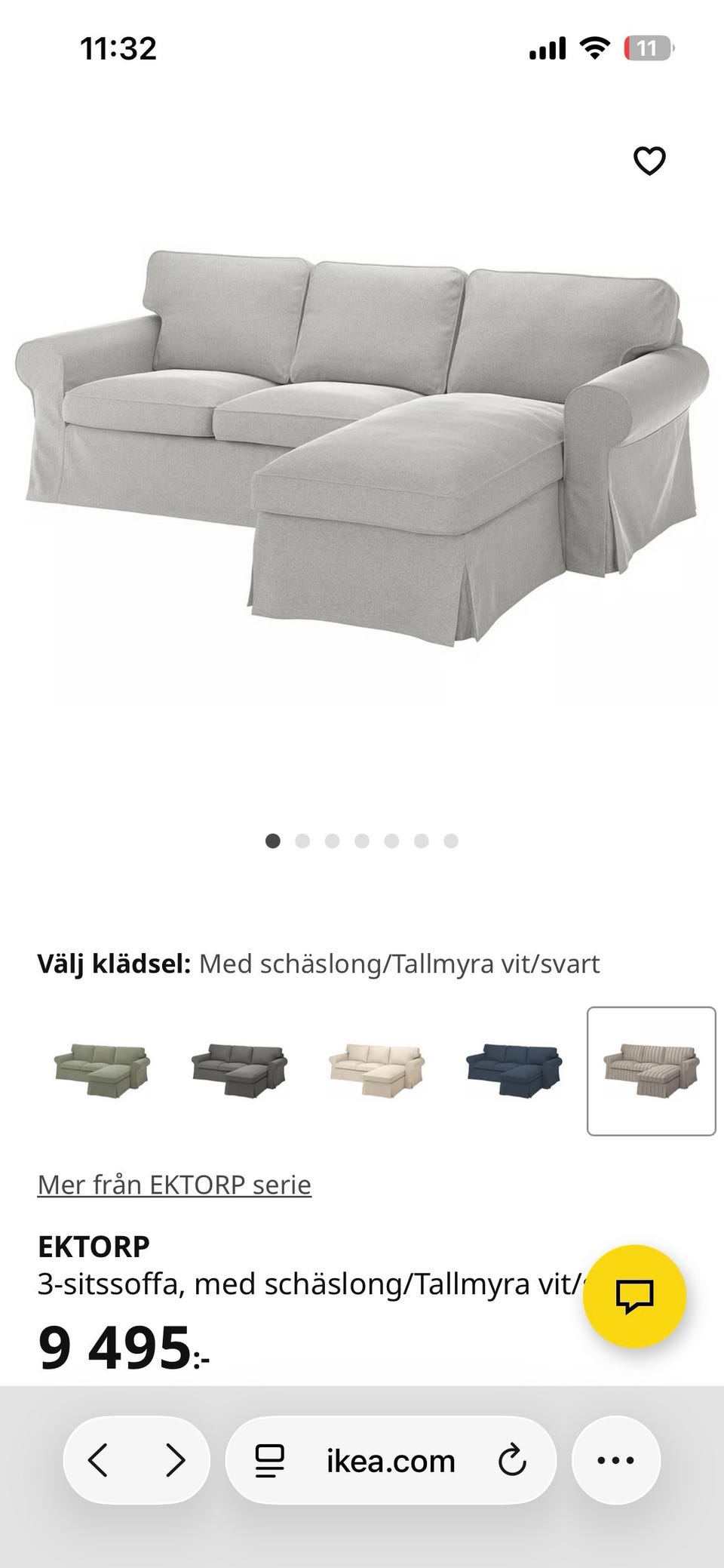The height and width of the screenshot is (1568, 724).
Task: Open the Mer från EKTORP serie link
Action: point(174,1184)
